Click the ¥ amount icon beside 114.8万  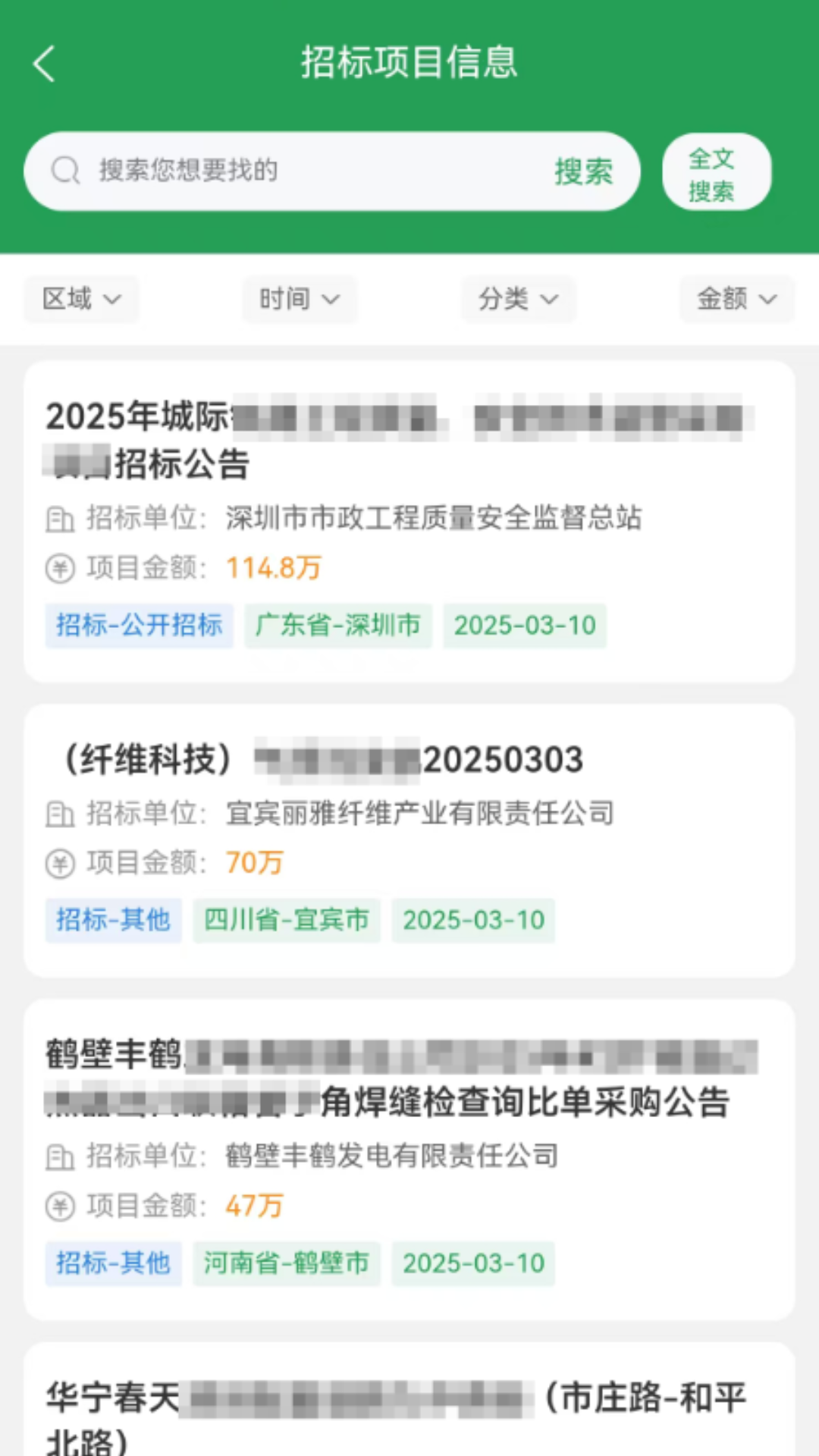60,567
